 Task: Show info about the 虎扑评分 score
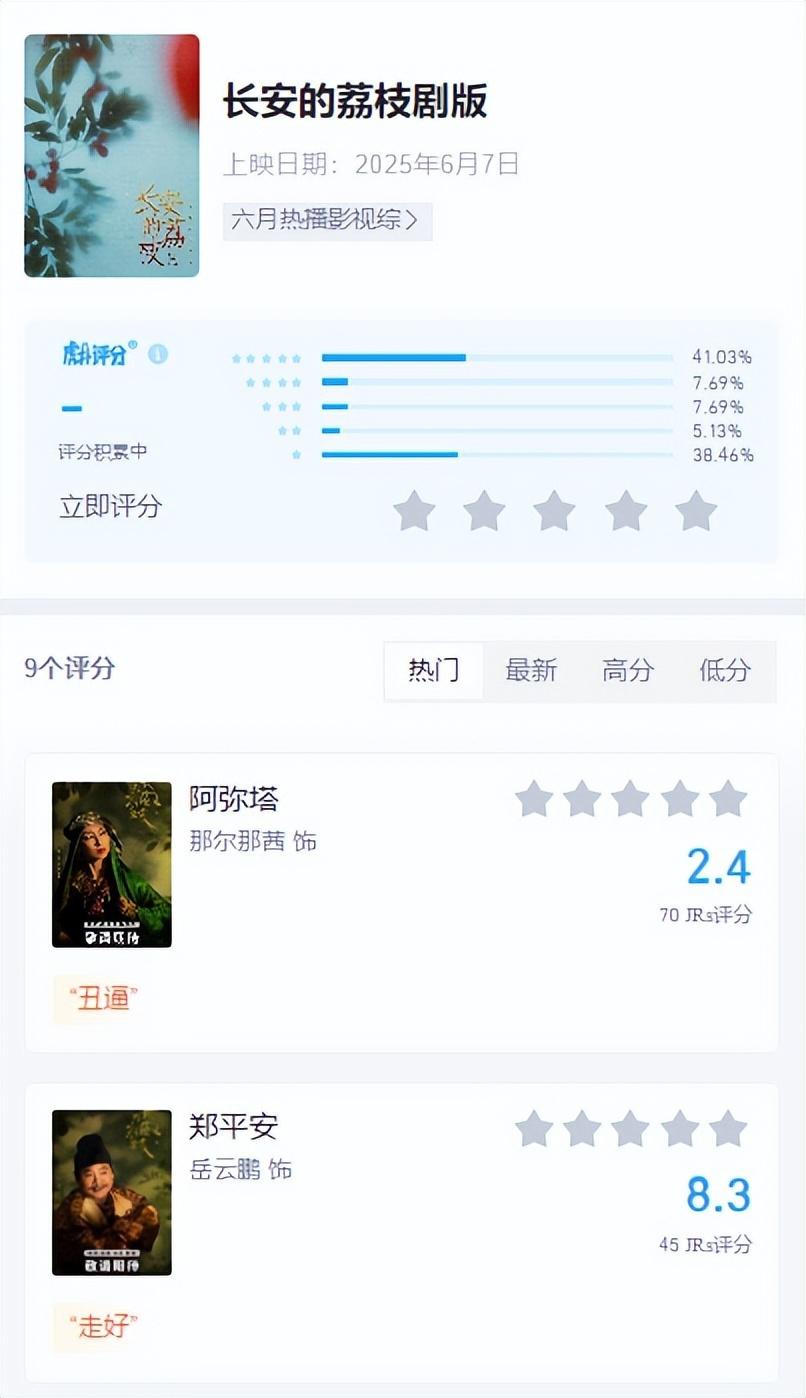[x=158, y=354]
